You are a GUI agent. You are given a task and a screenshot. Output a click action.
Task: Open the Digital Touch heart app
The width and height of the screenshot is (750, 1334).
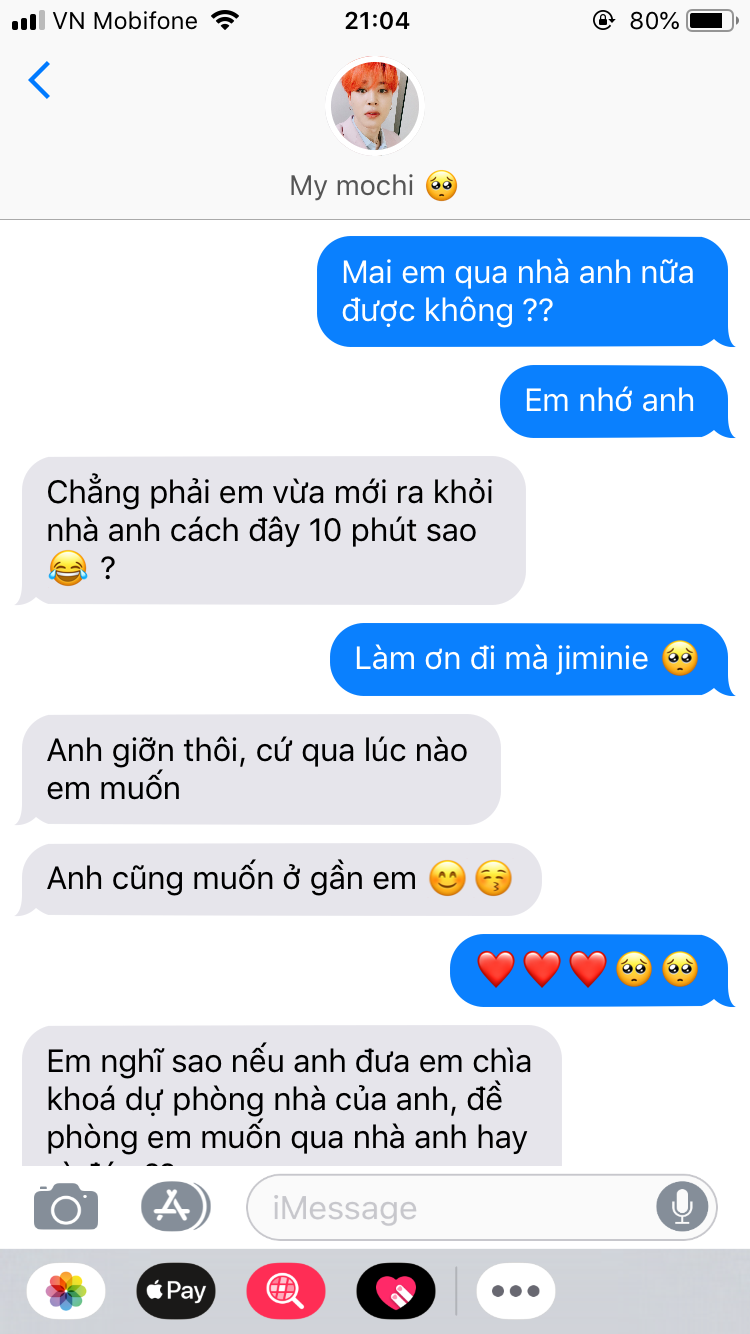click(396, 1291)
